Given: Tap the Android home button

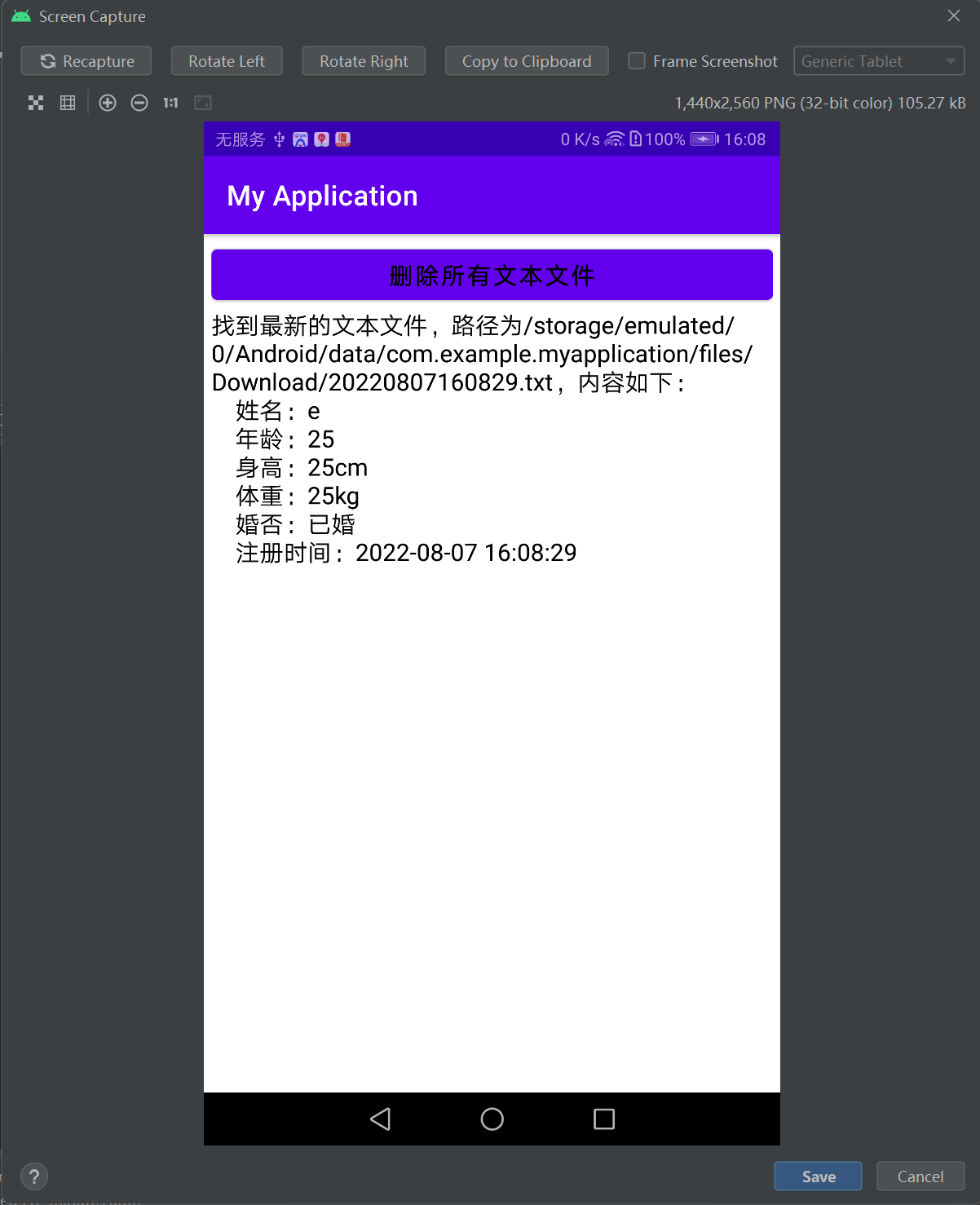Looking at the screenshot, I should pyautogui.click(x=492, y=1119).
